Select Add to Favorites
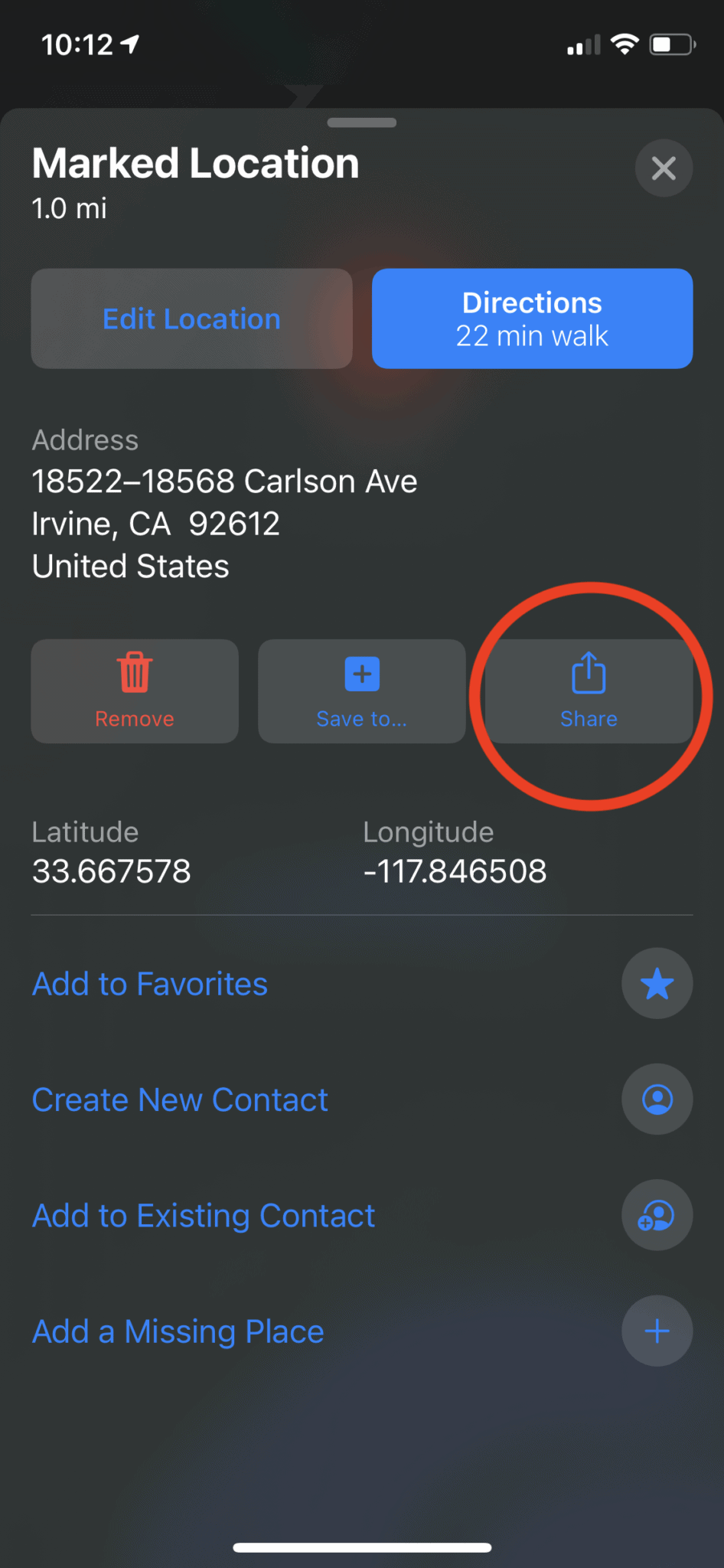 pyautogui.click(x=149, y=984)
